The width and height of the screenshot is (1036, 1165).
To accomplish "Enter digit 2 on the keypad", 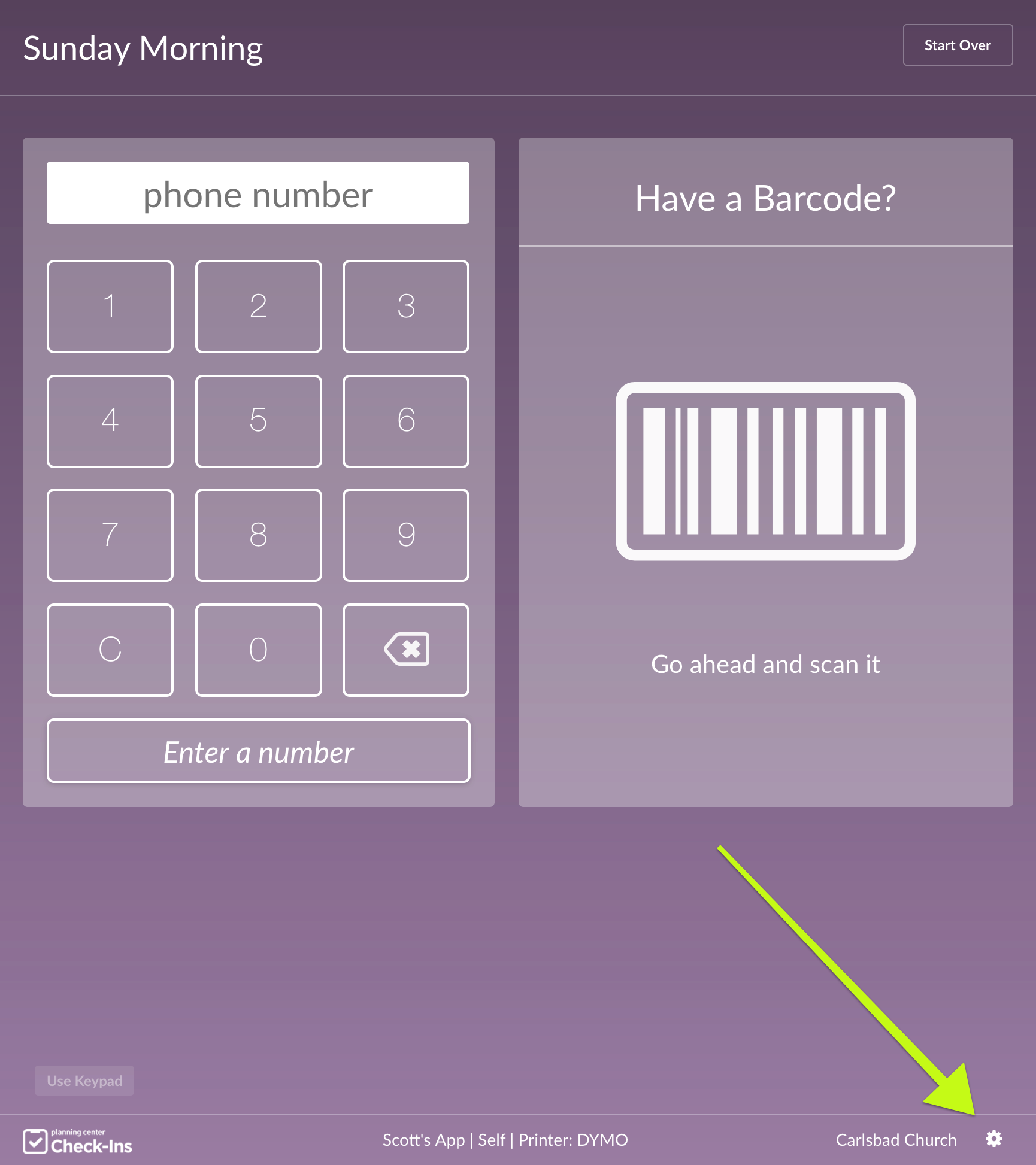I will (x=258, y=307).
